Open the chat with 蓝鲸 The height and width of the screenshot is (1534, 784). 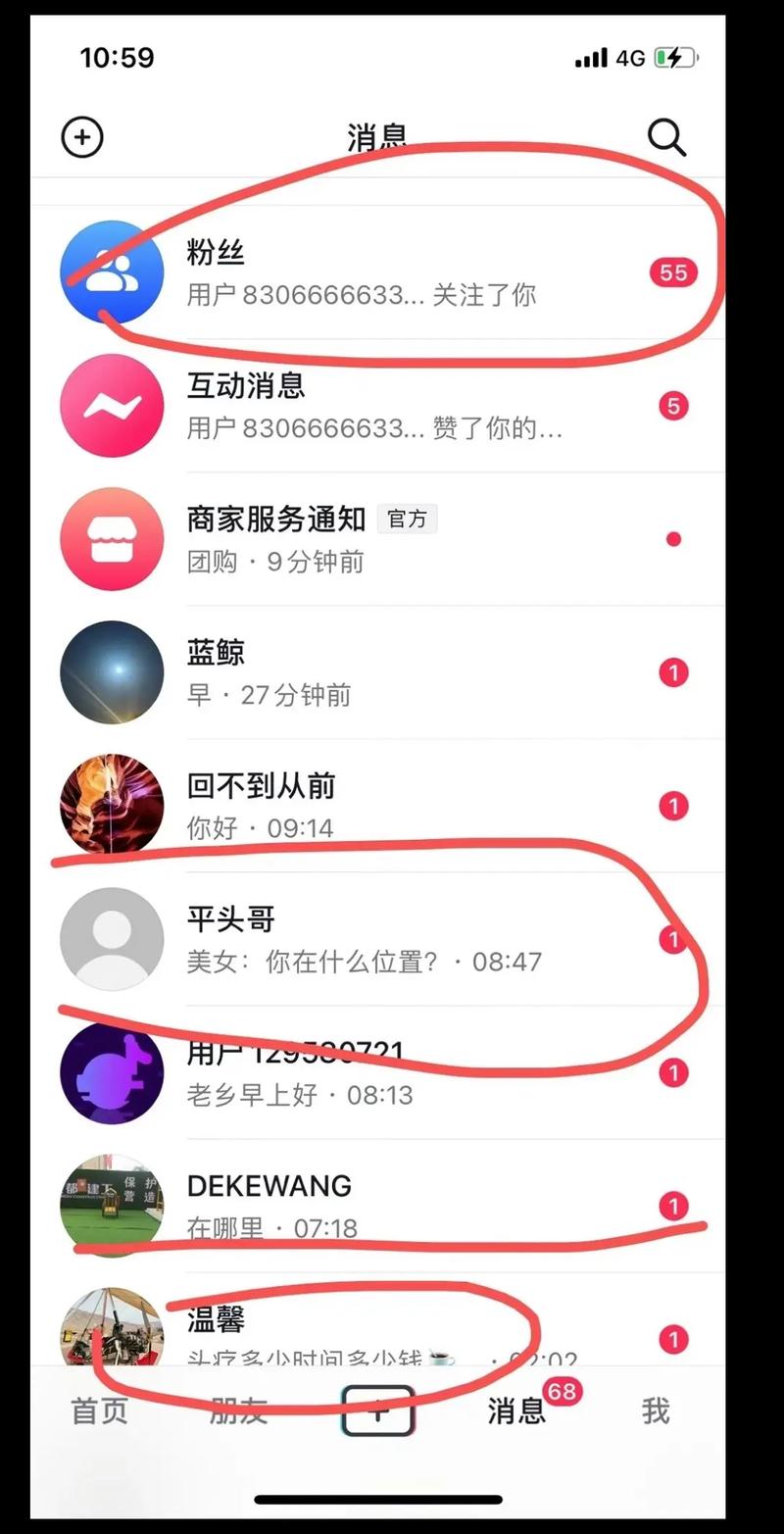click(x=392, y=672)
